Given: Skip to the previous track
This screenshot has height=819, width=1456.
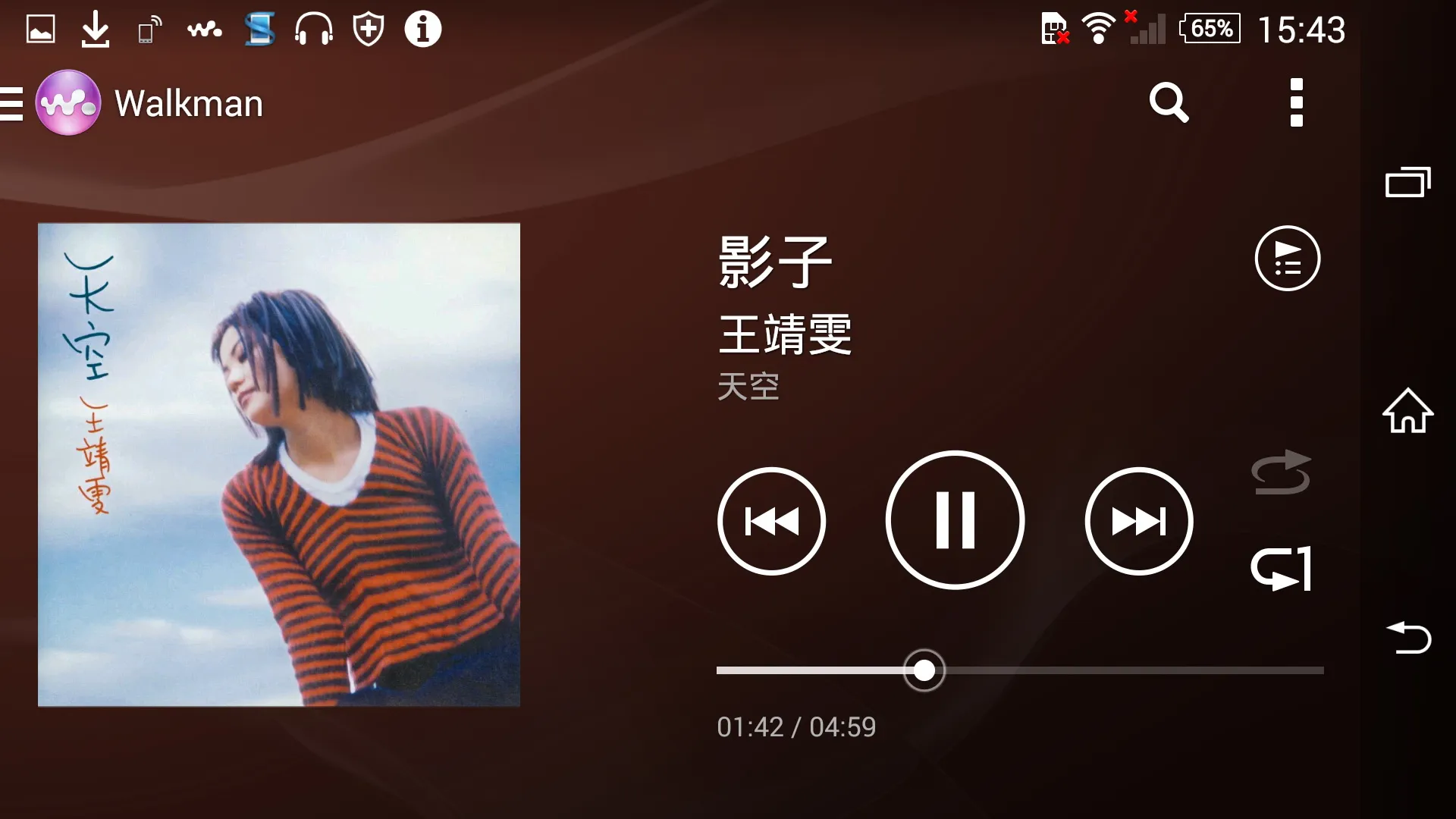Looking at the screenshot, I should point(771,521).
